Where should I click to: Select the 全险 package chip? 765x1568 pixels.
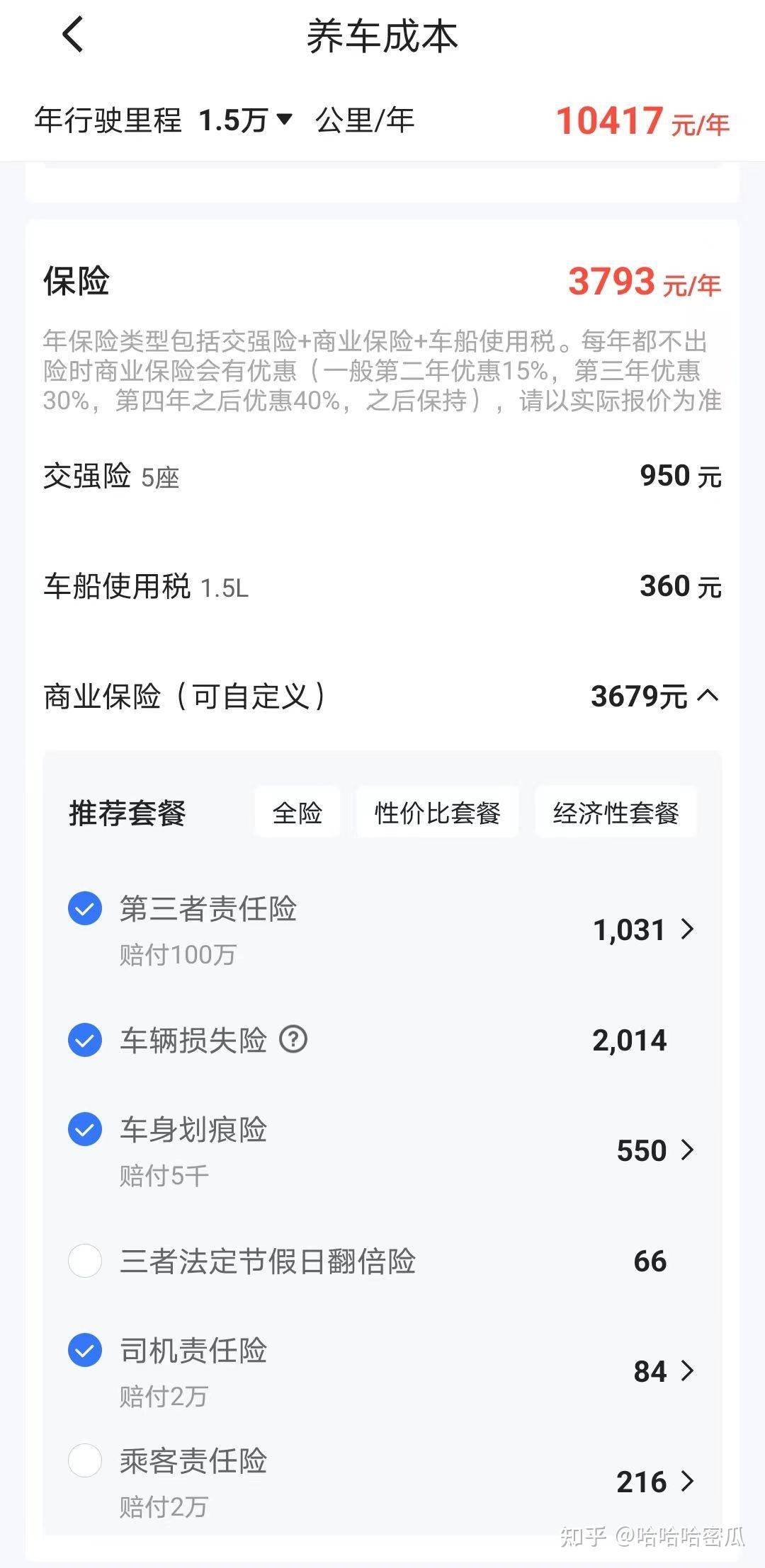(297, 812)
